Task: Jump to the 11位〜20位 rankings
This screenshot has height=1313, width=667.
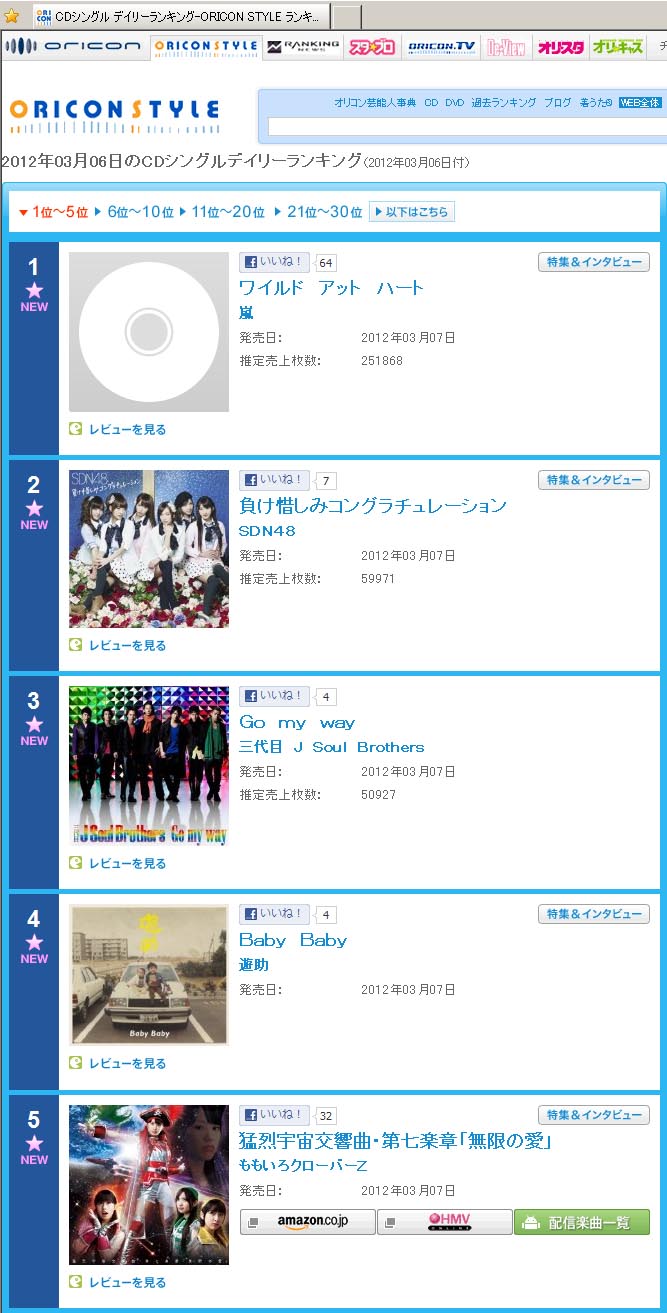Action: [228, 212]
